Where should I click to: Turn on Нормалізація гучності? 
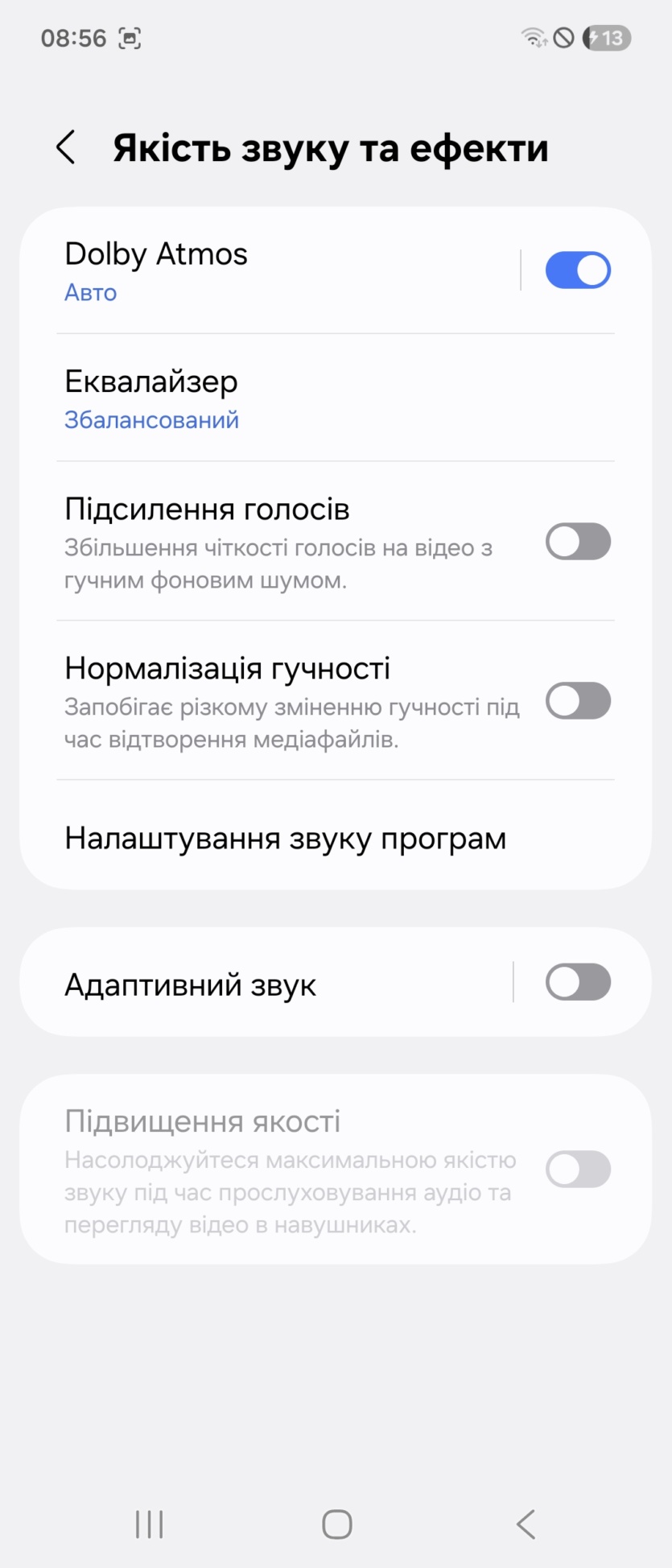578,701
